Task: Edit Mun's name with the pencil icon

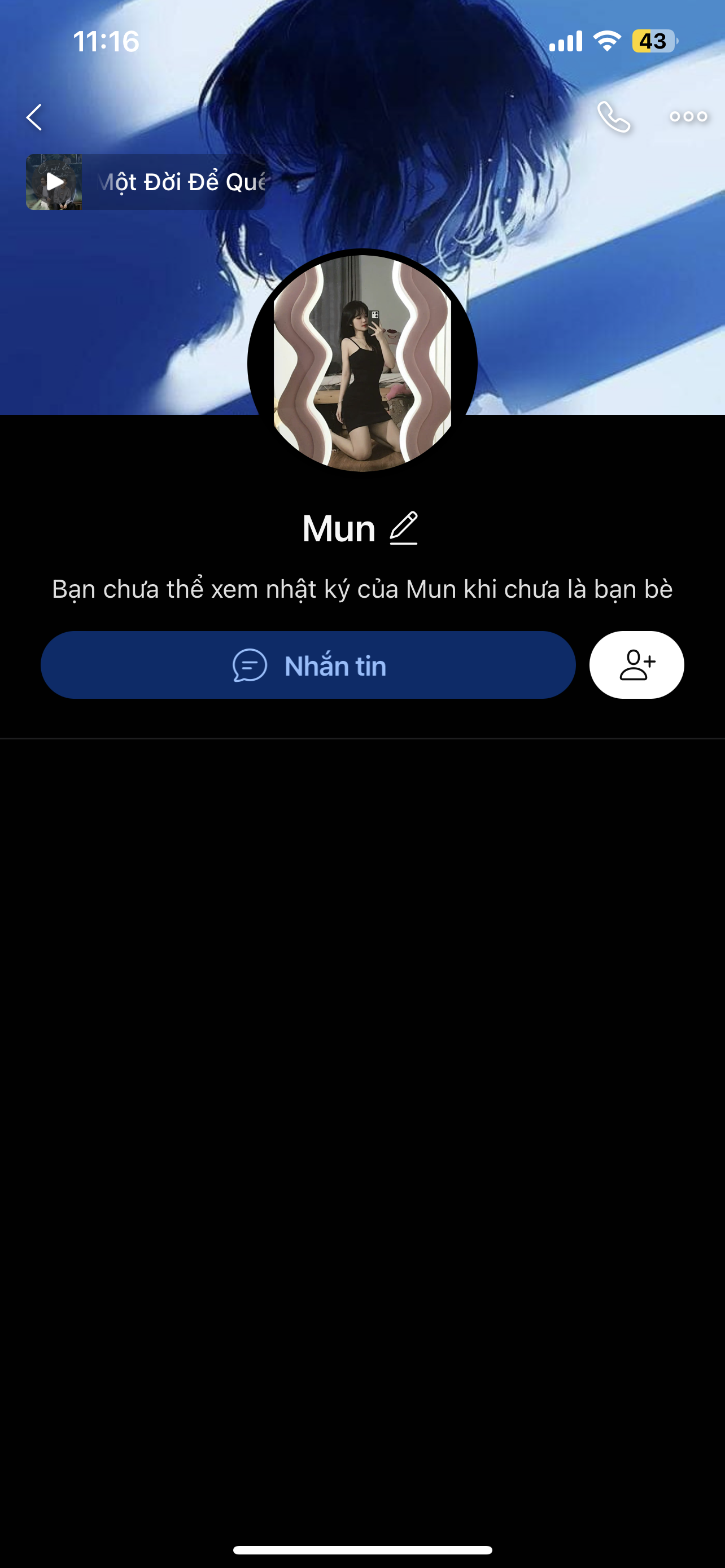Action: [x=404, y=528]
